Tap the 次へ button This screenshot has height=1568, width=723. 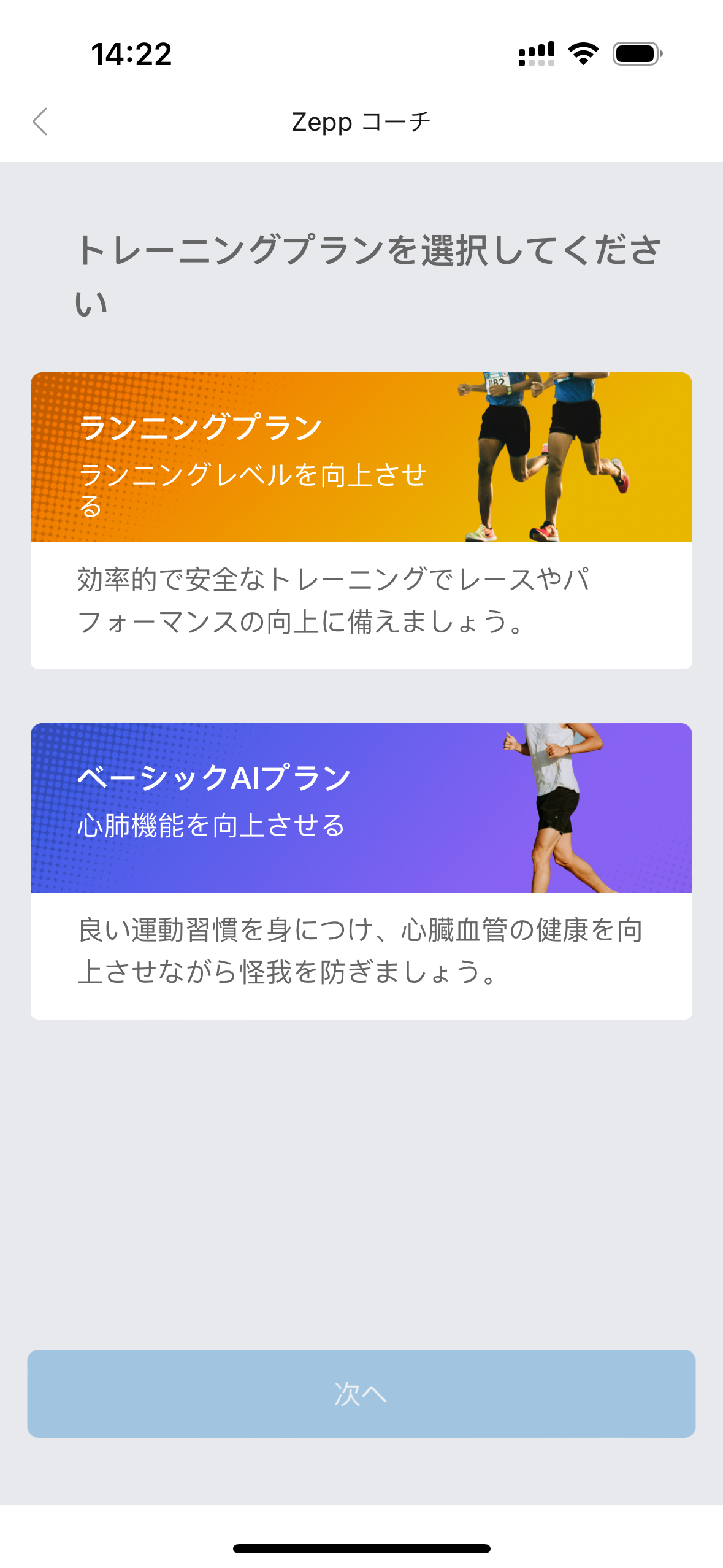[x=361, y=1393]
